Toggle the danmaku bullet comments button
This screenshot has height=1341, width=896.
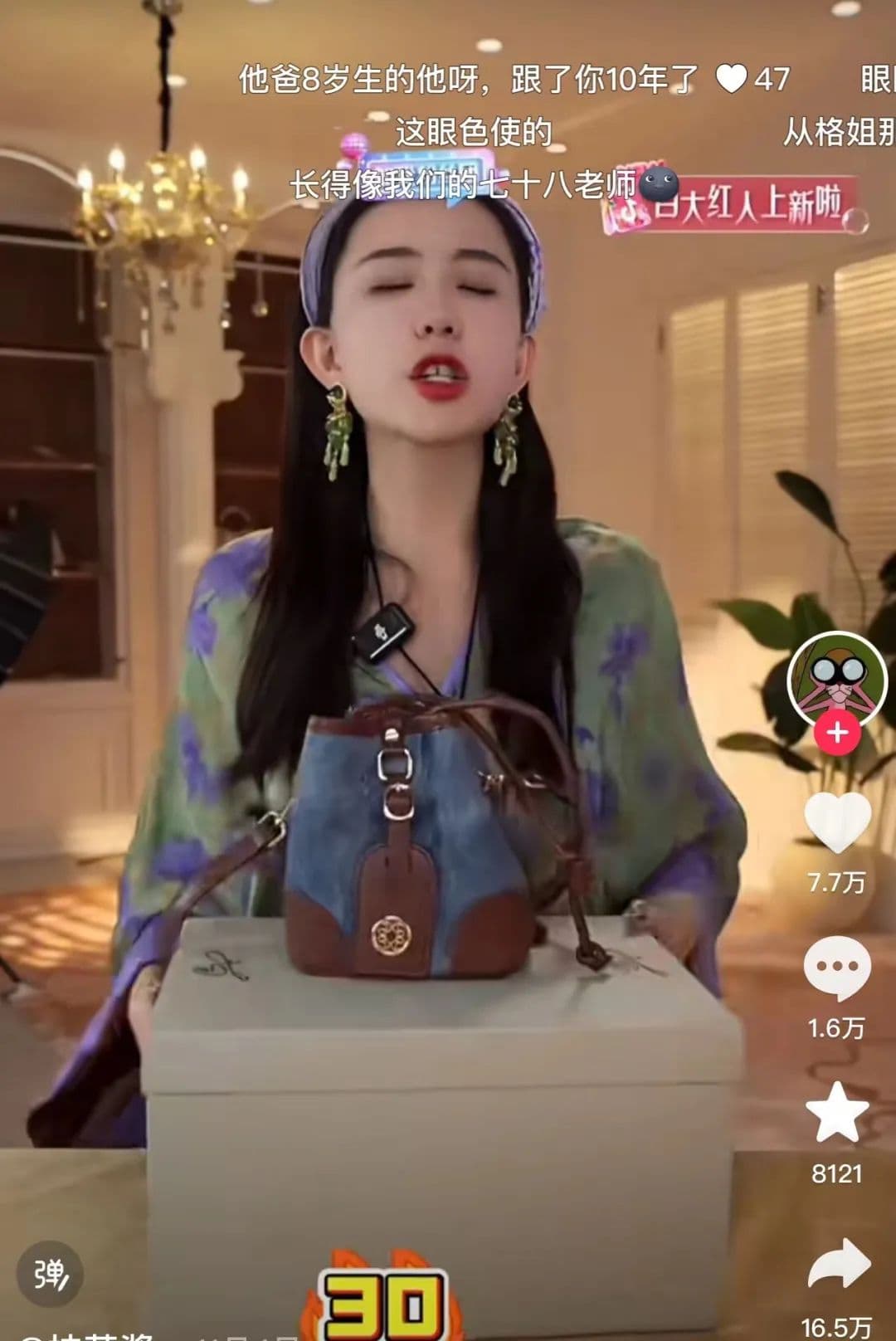(x=50, y=1274)
